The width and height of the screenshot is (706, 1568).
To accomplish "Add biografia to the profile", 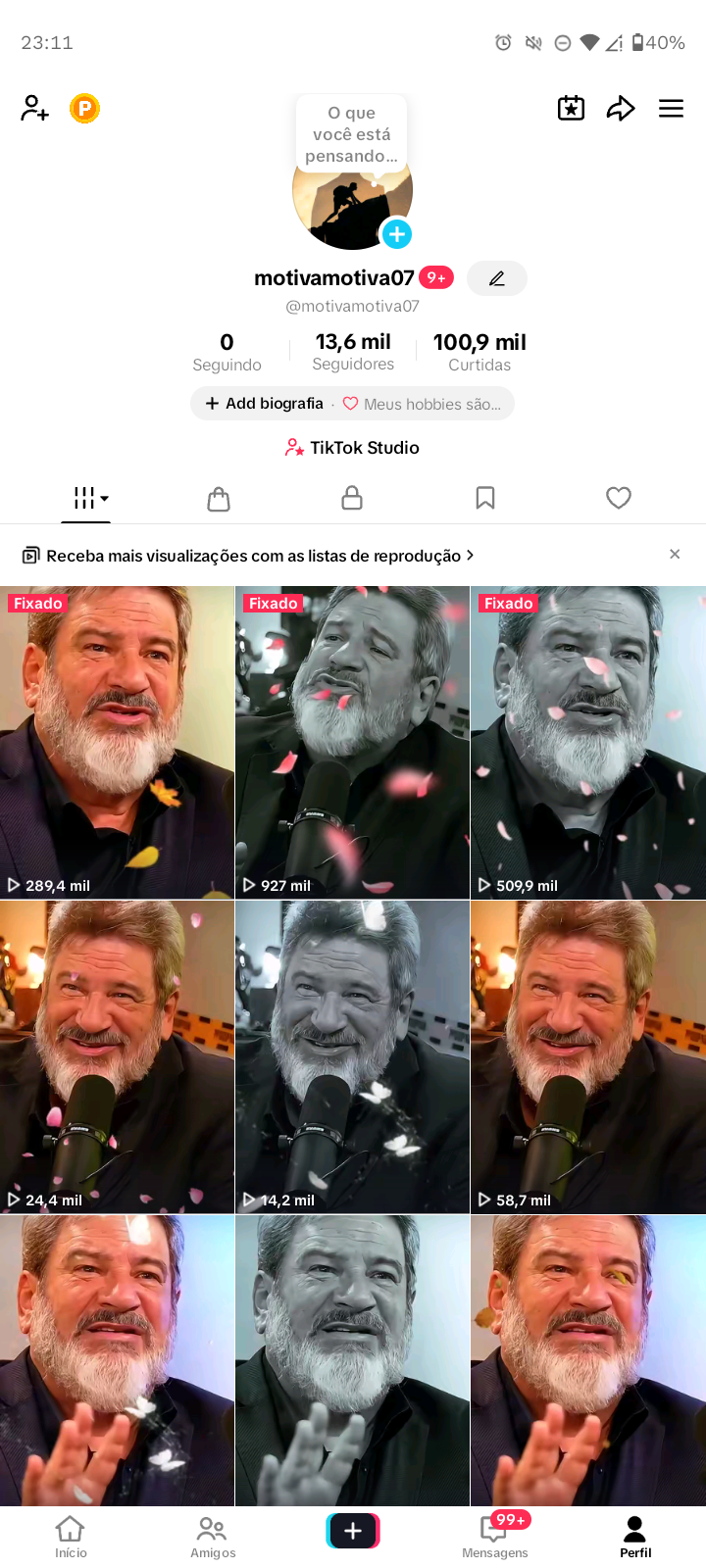I will tap(265, 404).
